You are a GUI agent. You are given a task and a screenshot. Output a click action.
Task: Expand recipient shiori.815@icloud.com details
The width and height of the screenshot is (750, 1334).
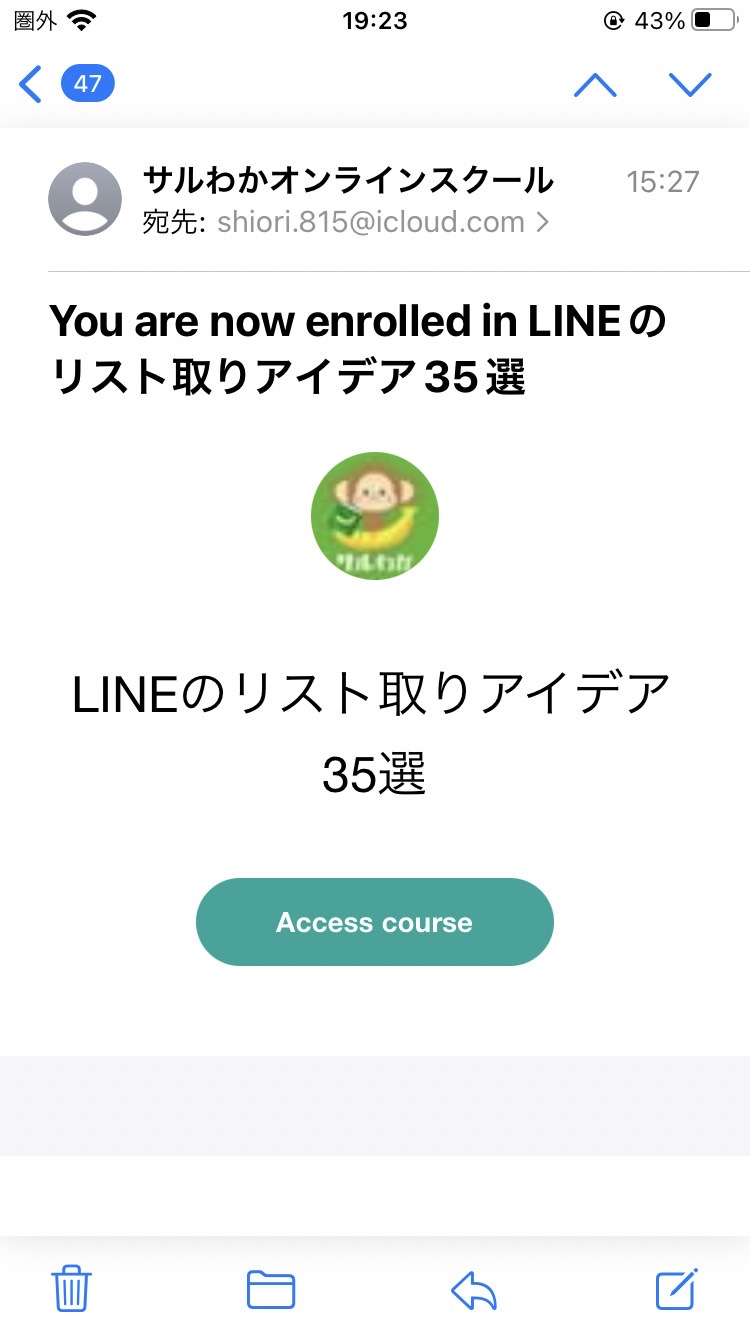(383, 222)
